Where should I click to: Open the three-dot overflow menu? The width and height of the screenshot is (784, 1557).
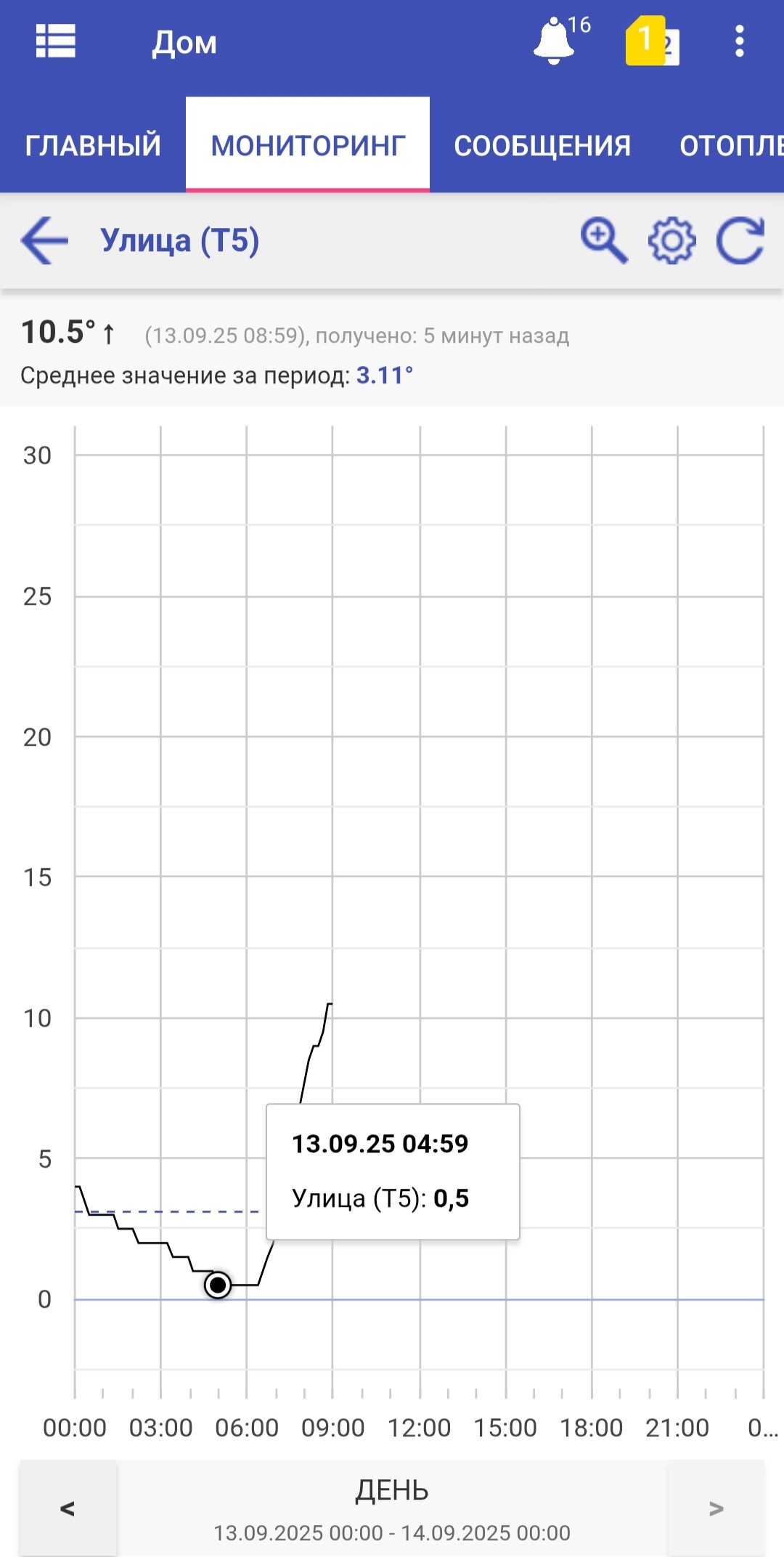click(x=739, y=41)
